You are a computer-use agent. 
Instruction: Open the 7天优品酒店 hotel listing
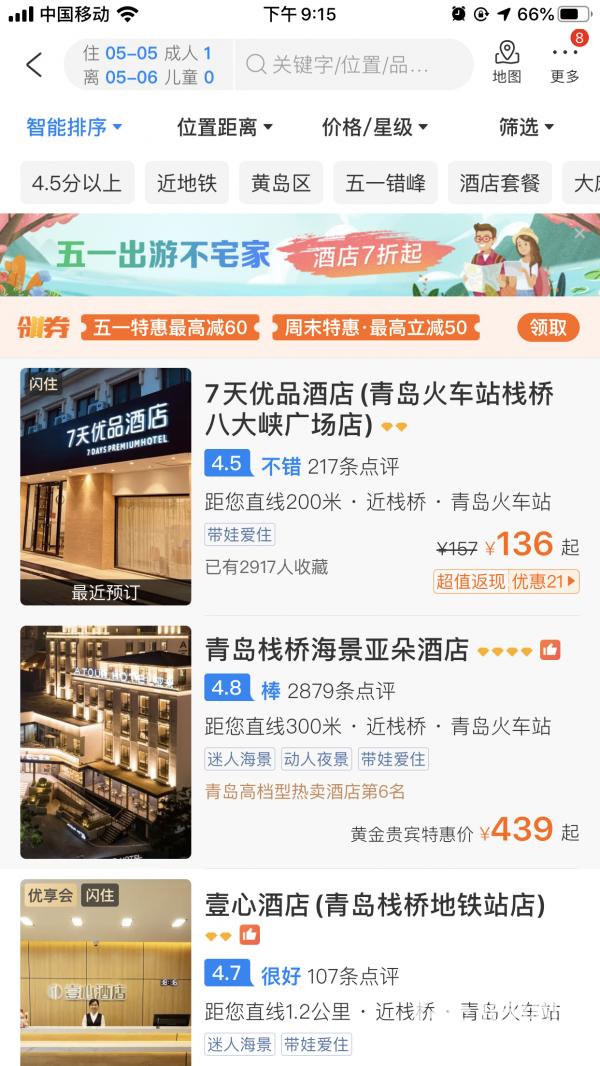(x=379, y=408)
